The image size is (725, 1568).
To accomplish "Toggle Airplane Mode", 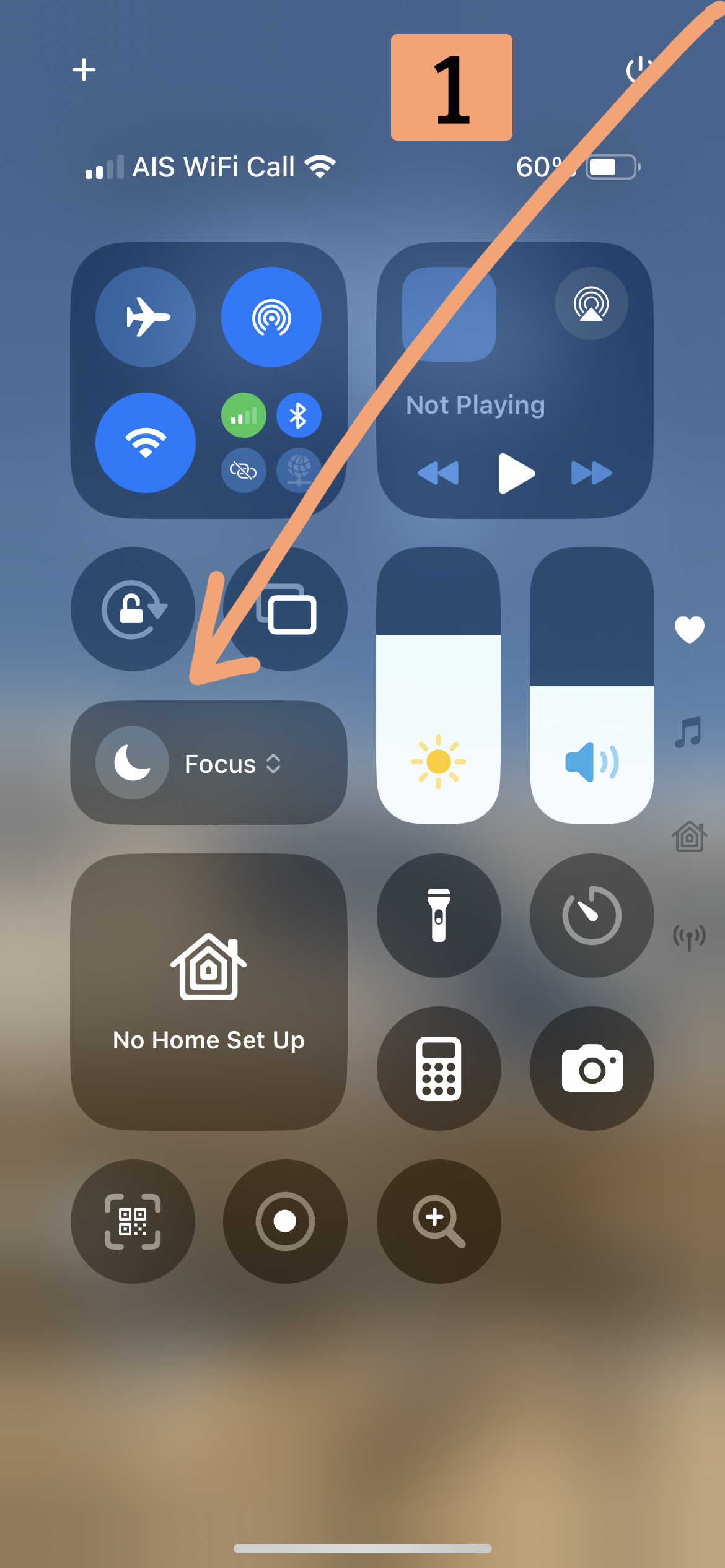I will coord(146,316).
